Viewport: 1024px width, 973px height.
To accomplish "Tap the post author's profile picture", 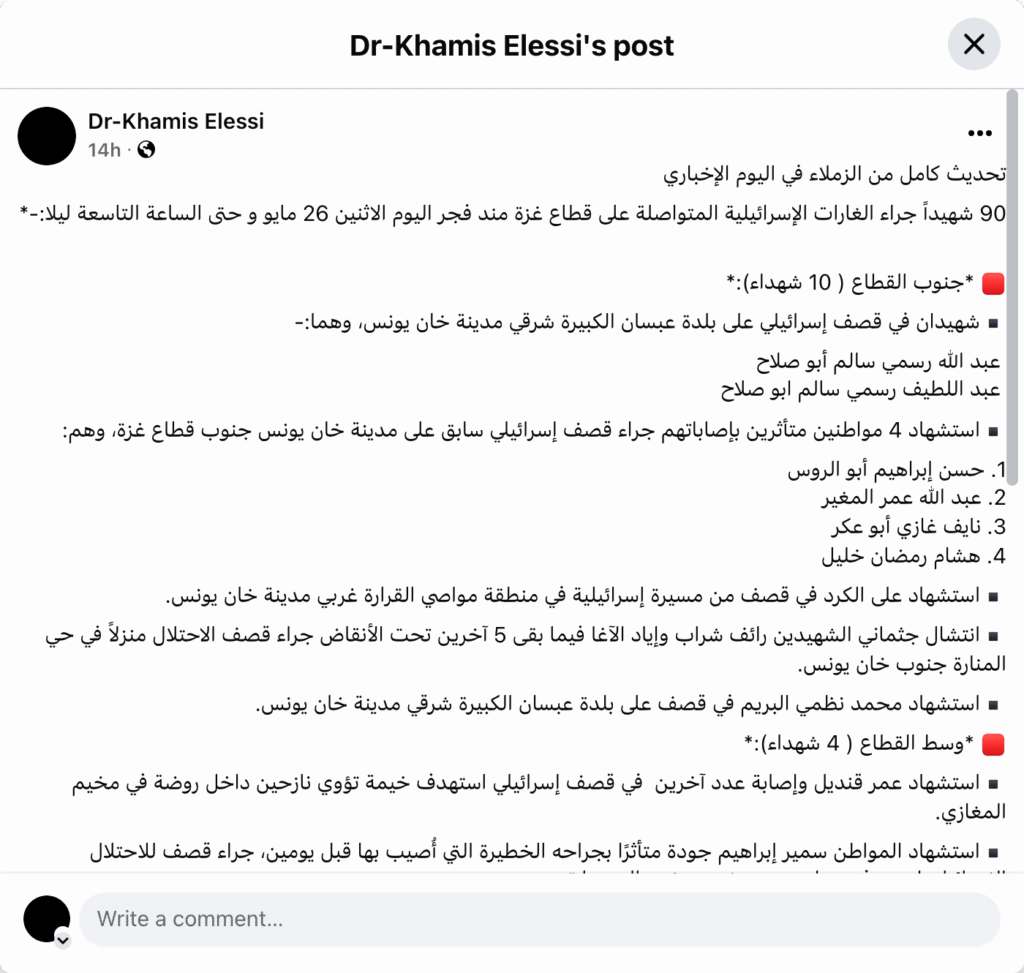I will coord(47,136).
